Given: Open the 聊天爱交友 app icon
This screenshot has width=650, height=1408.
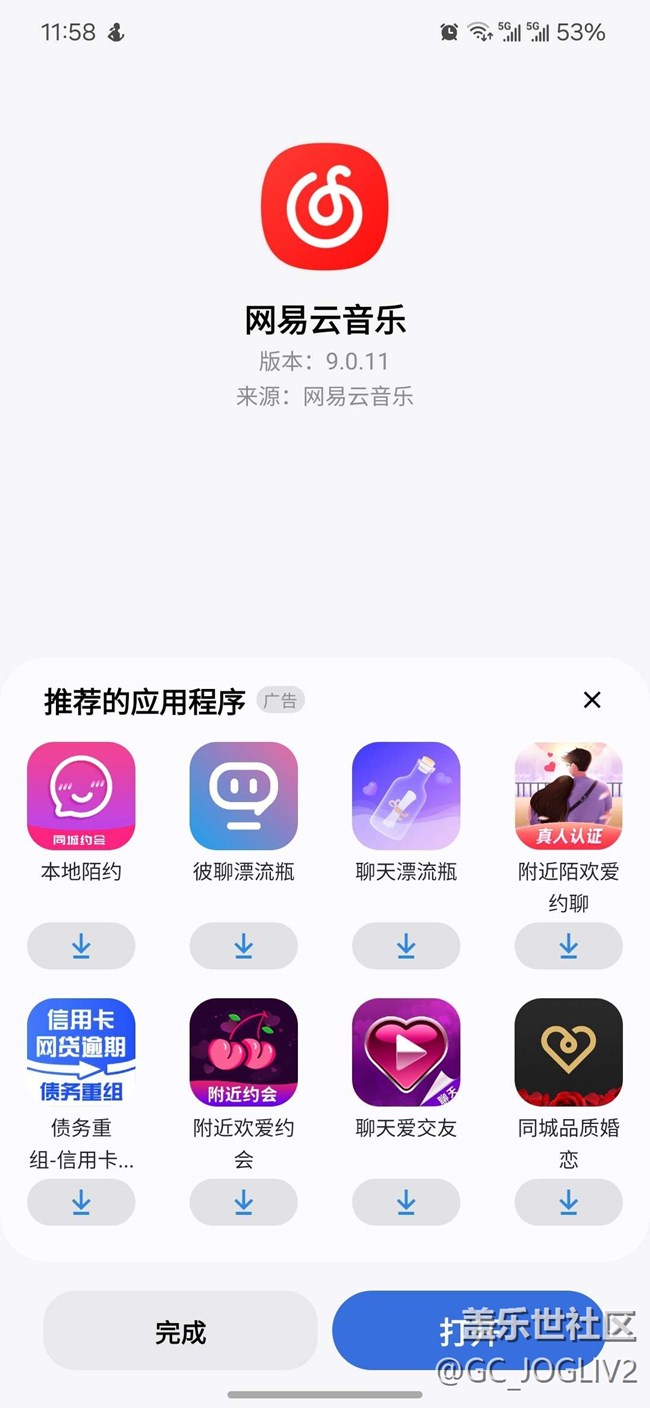Looking at the screenshot, I should tap(406, 1052).
